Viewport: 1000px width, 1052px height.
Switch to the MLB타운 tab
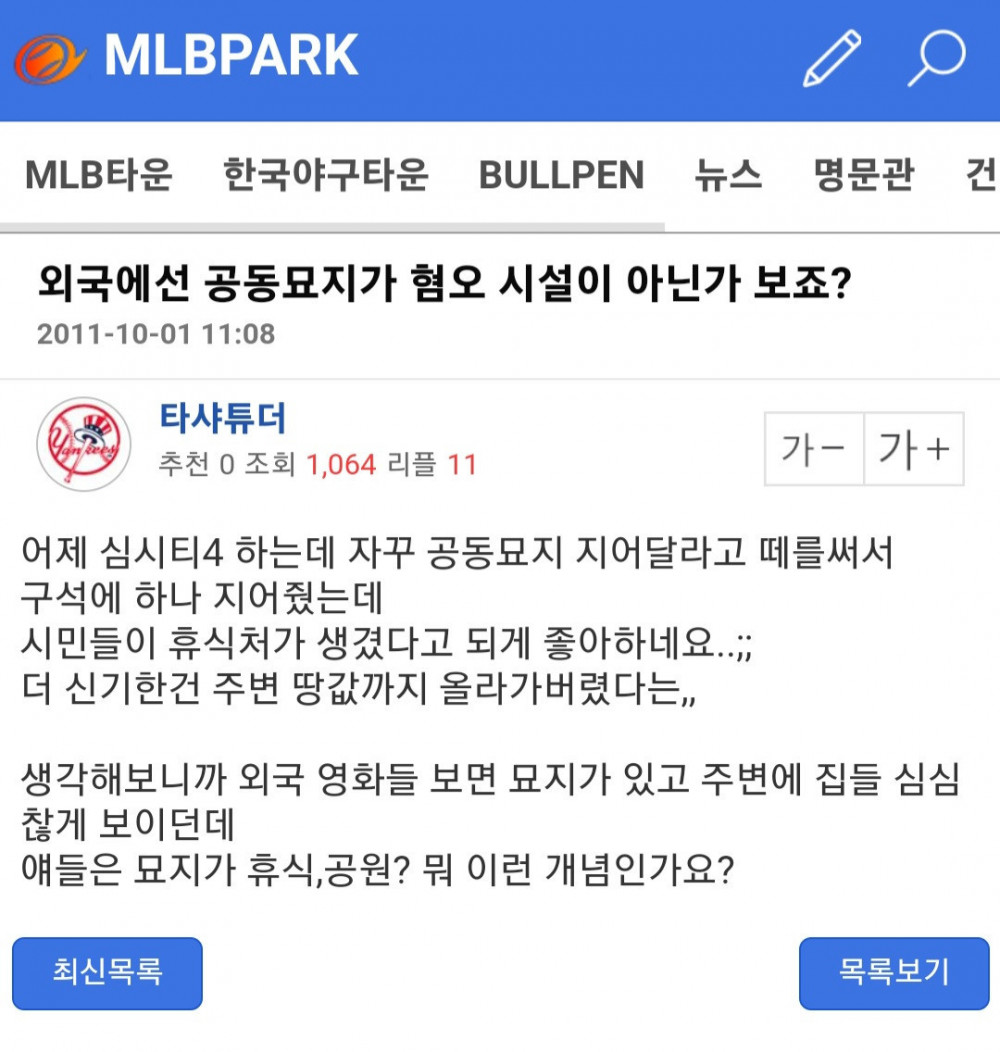(x=98, y=176)
